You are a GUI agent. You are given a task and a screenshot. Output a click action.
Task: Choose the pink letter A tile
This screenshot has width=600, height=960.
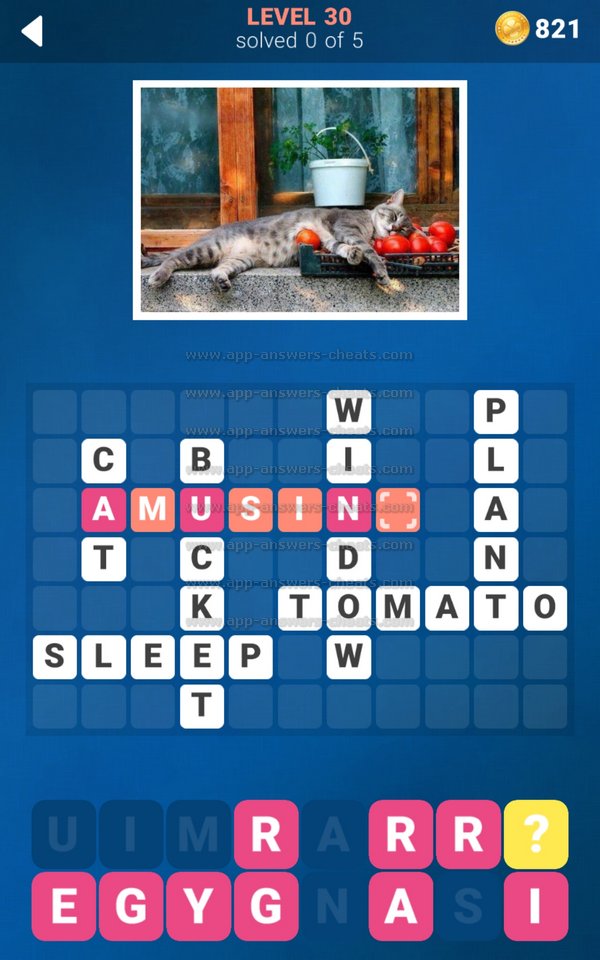(x=401, y=906)
